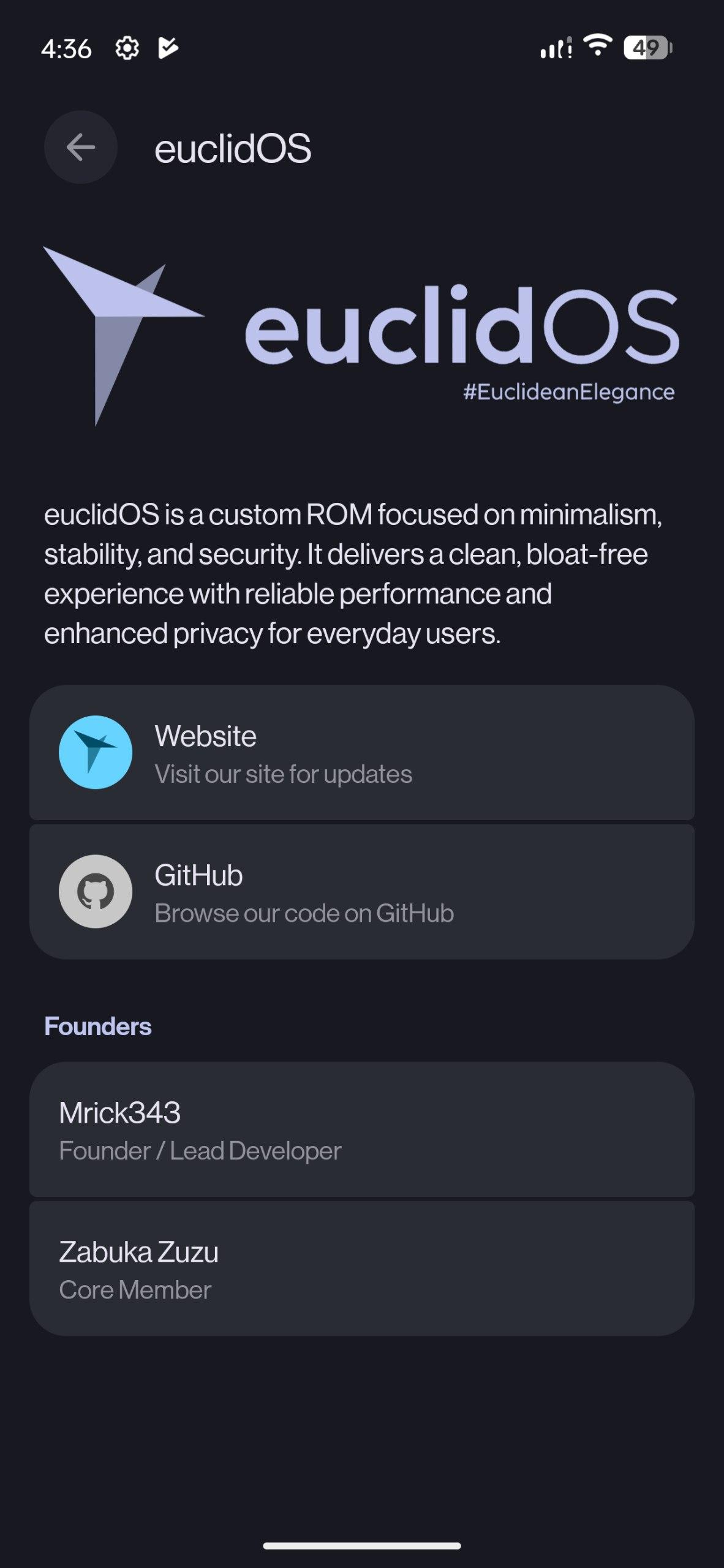724x1568 pixels.
Task: Open the GitHub row
Action: coord(361,892)
